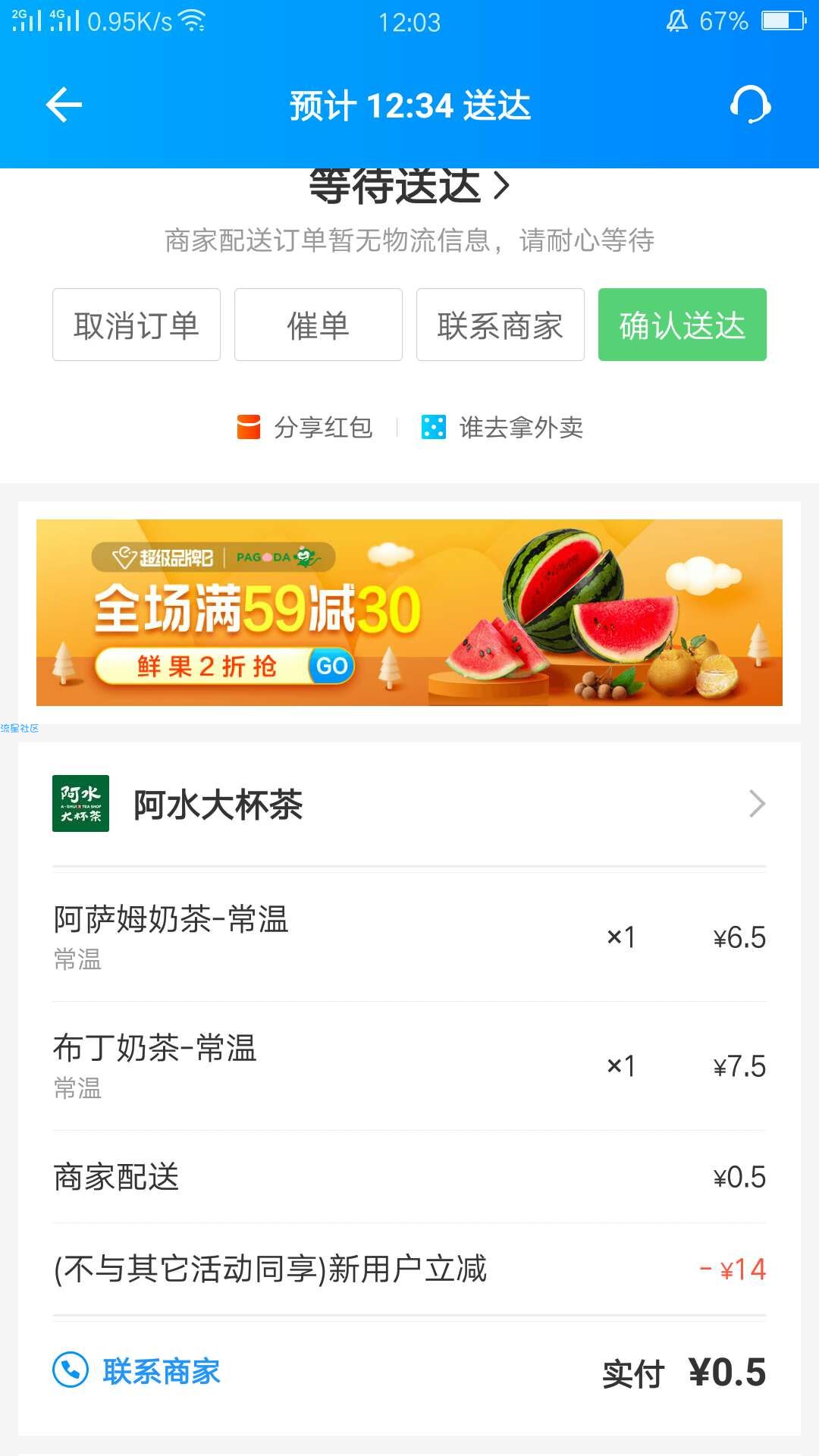Tap 催单 to urge the order
The width and height of the screenshot is (819, 1456).
click(318, 325)
